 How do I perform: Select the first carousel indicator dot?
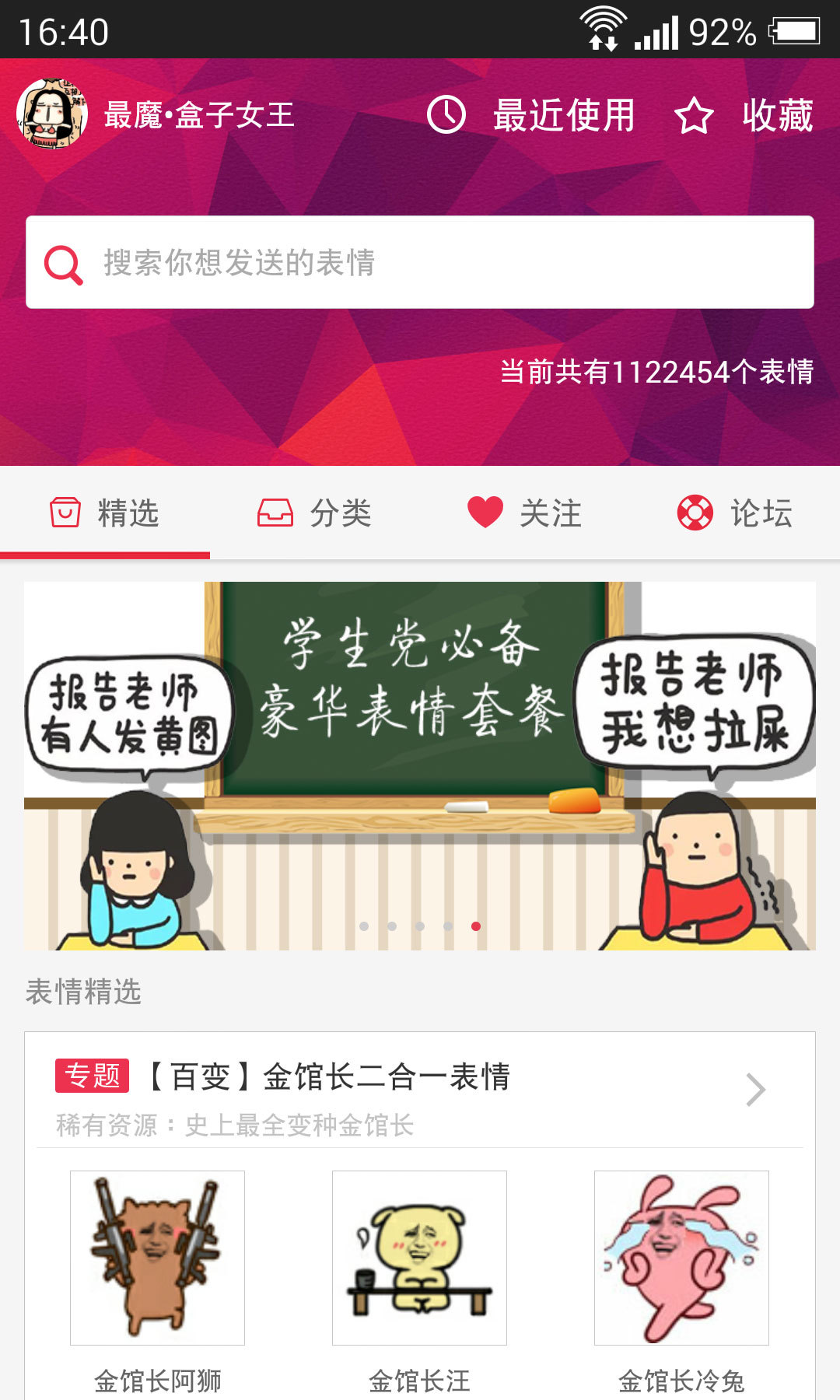(363, 926)
